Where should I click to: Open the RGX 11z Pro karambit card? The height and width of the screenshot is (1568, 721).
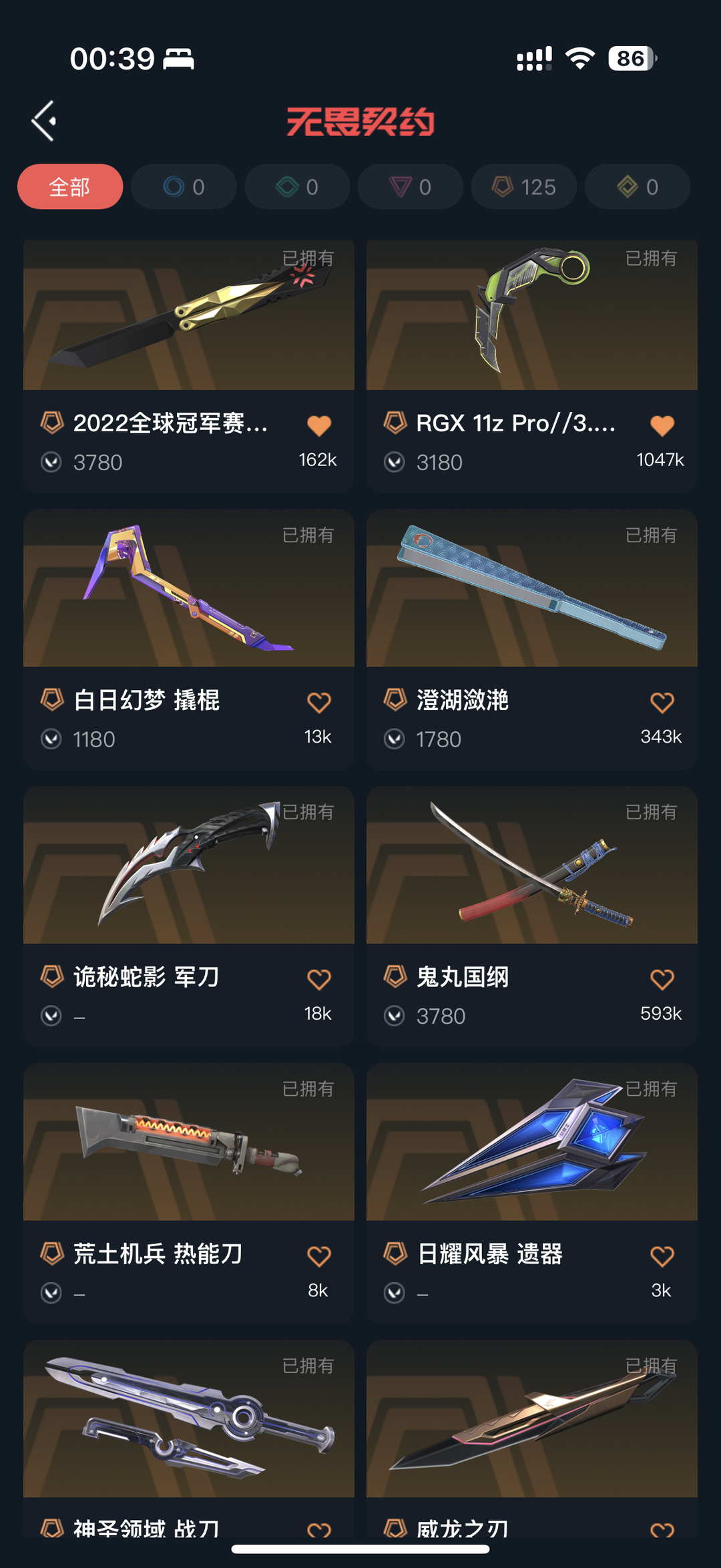(532, 366)
